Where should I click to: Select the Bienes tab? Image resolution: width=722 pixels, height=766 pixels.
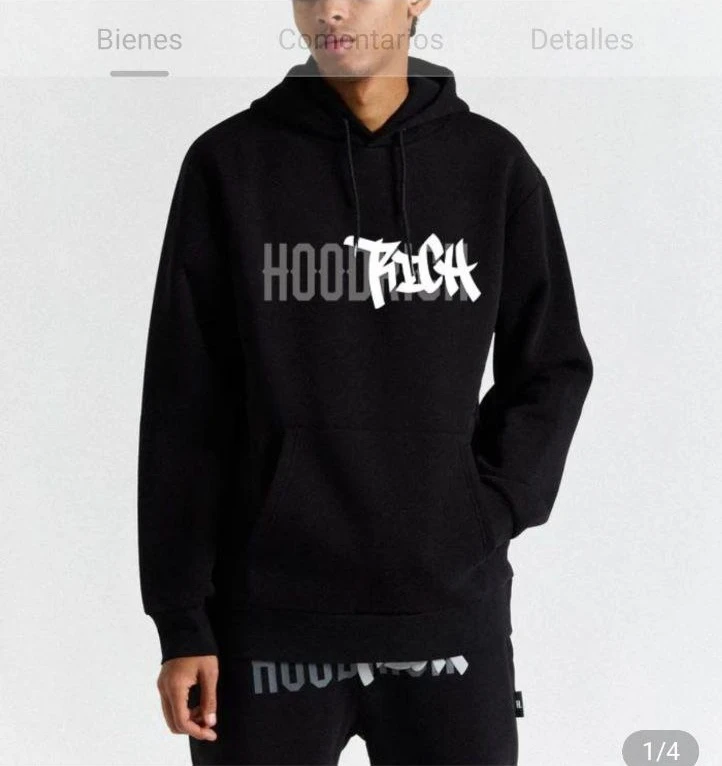tap(139, 40)
